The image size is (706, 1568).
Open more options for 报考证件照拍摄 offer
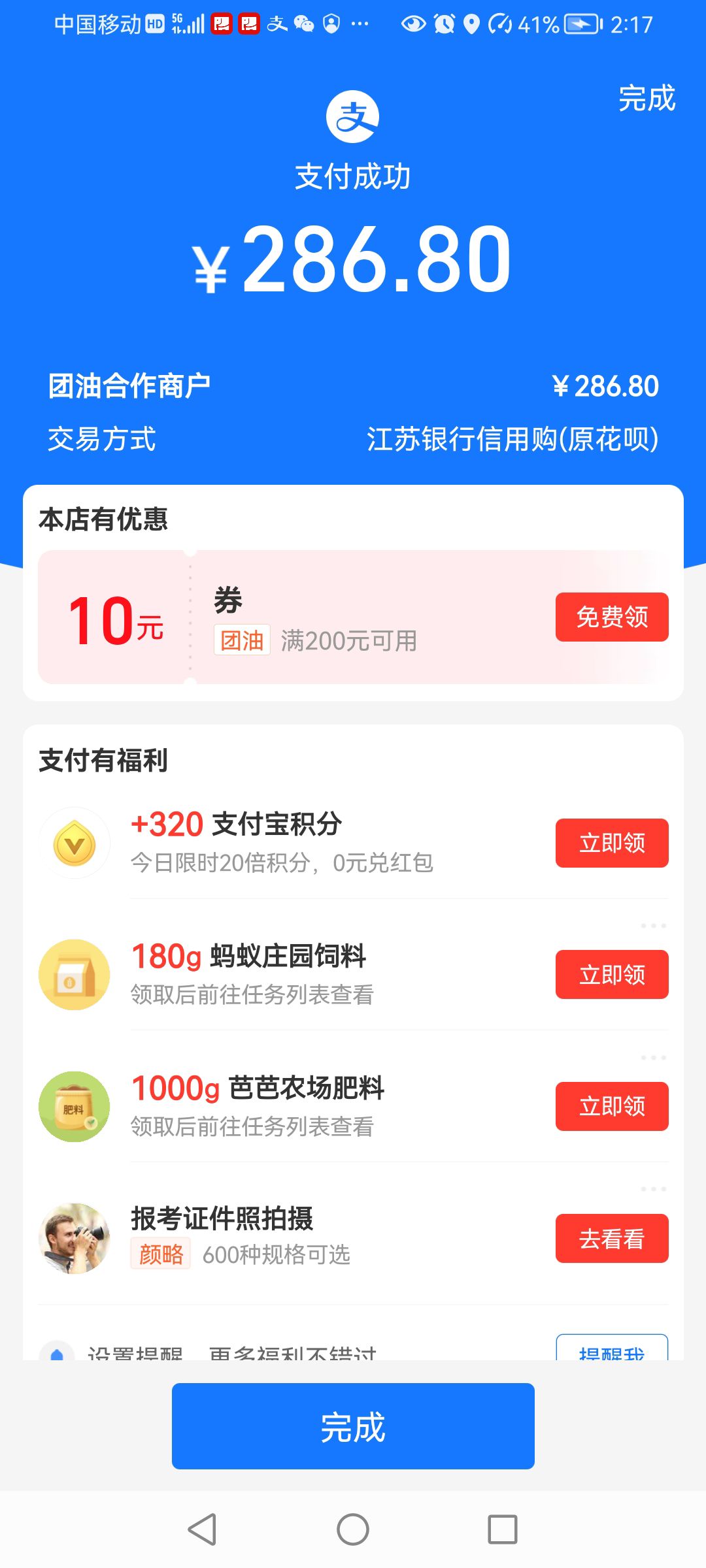pyautogui.click(x=653, y=1189)
